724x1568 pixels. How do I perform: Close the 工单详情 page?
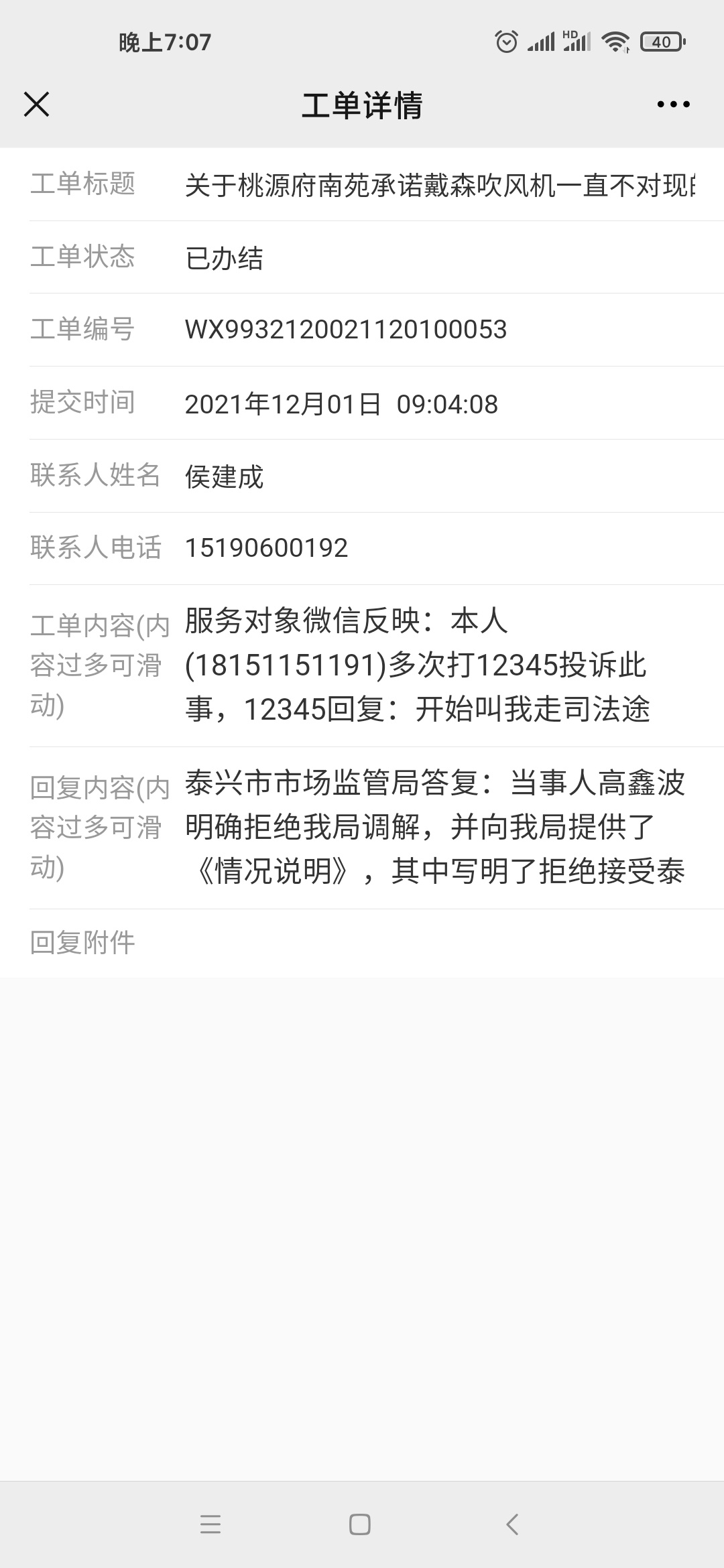pos(36,105)
